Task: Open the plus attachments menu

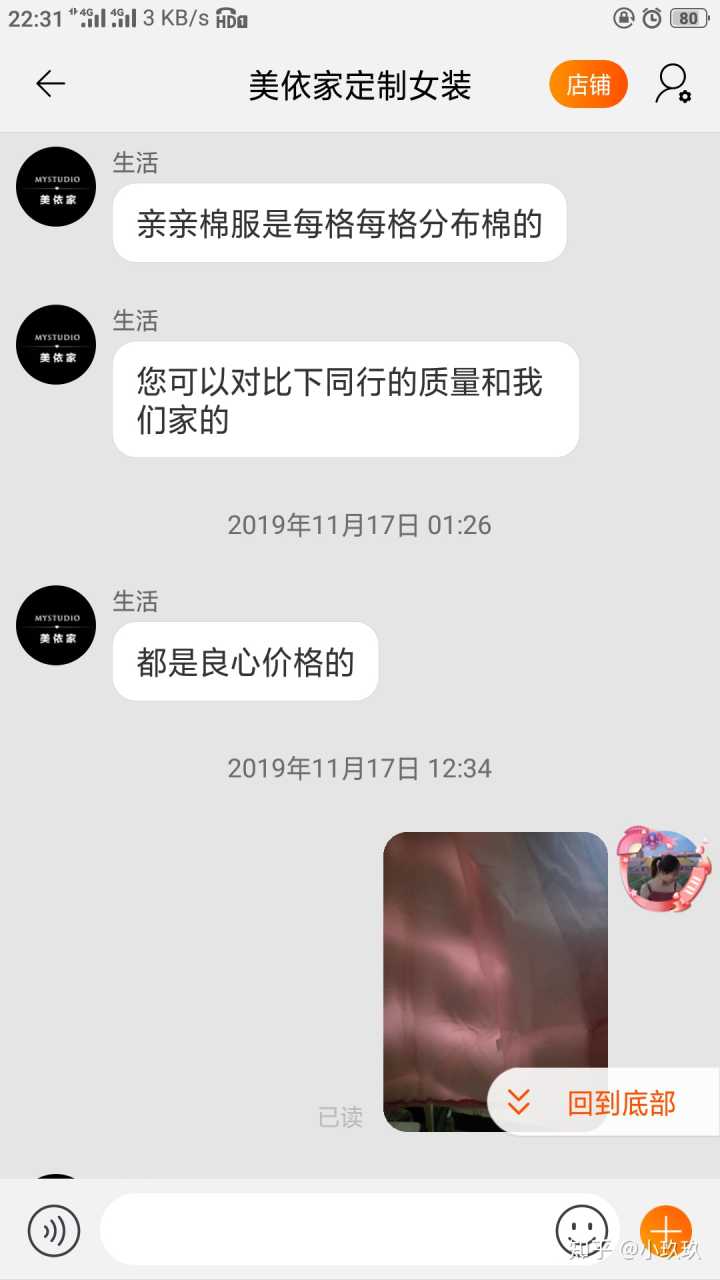Action: click(x=665, y=1229)
